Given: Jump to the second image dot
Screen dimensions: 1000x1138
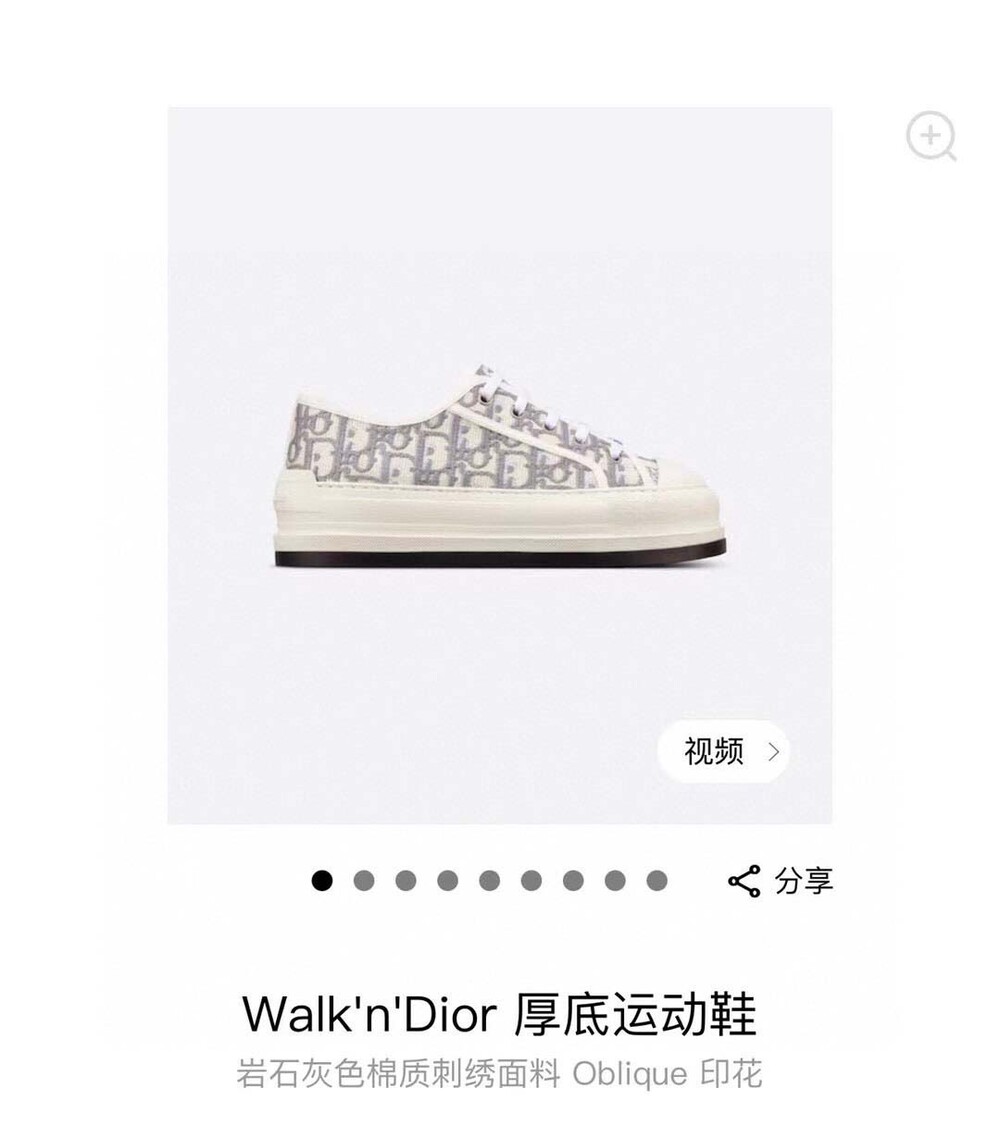Looking at the screenshot, I should 364,880.
